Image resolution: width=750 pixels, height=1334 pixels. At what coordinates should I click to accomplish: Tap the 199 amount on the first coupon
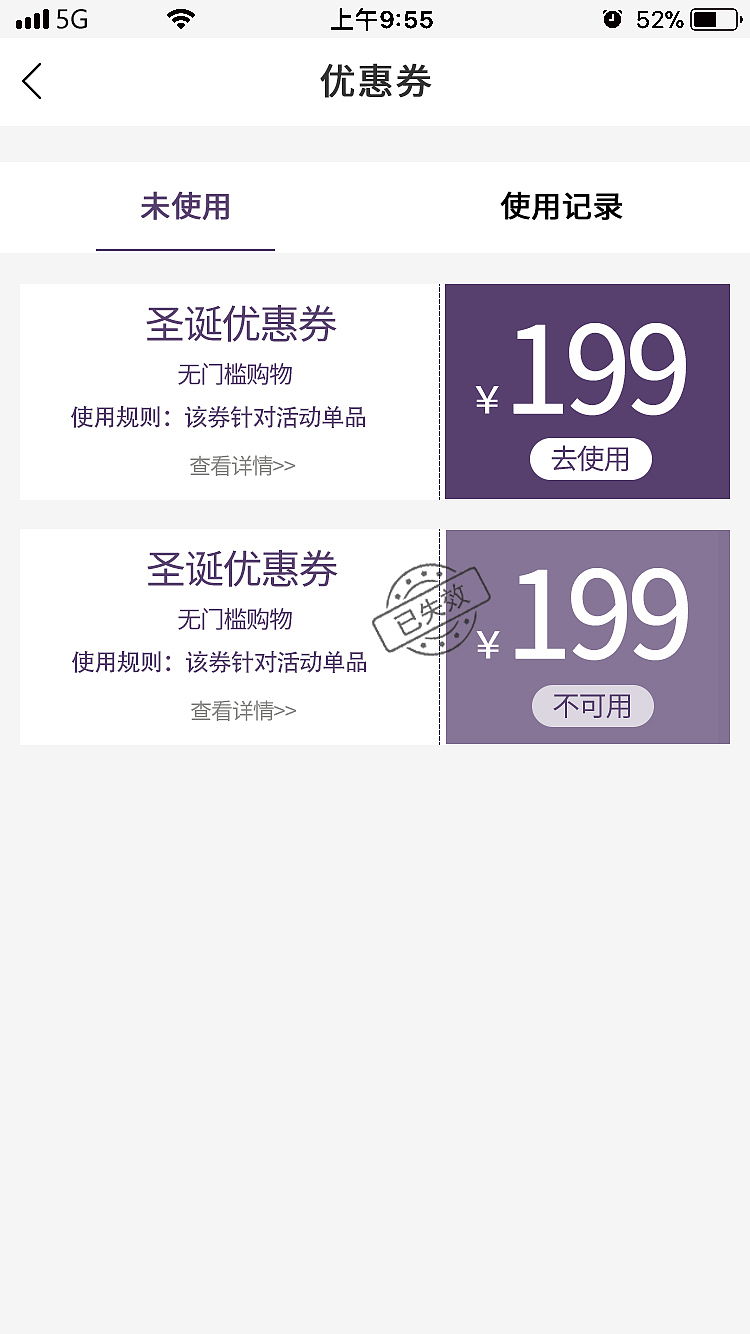(x=597, y=371)
